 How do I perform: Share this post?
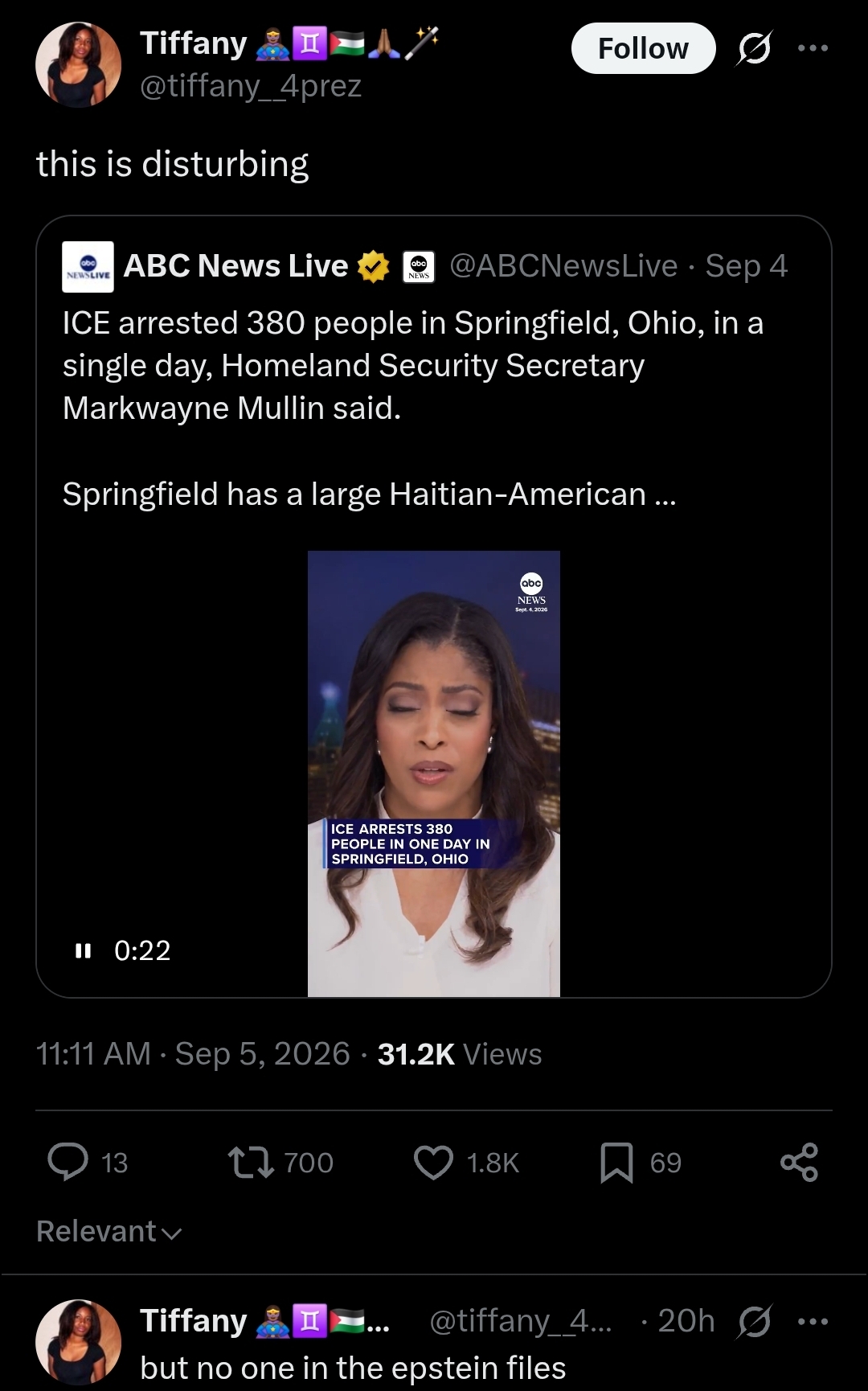pyautogui.click(x=799, y=1162)
